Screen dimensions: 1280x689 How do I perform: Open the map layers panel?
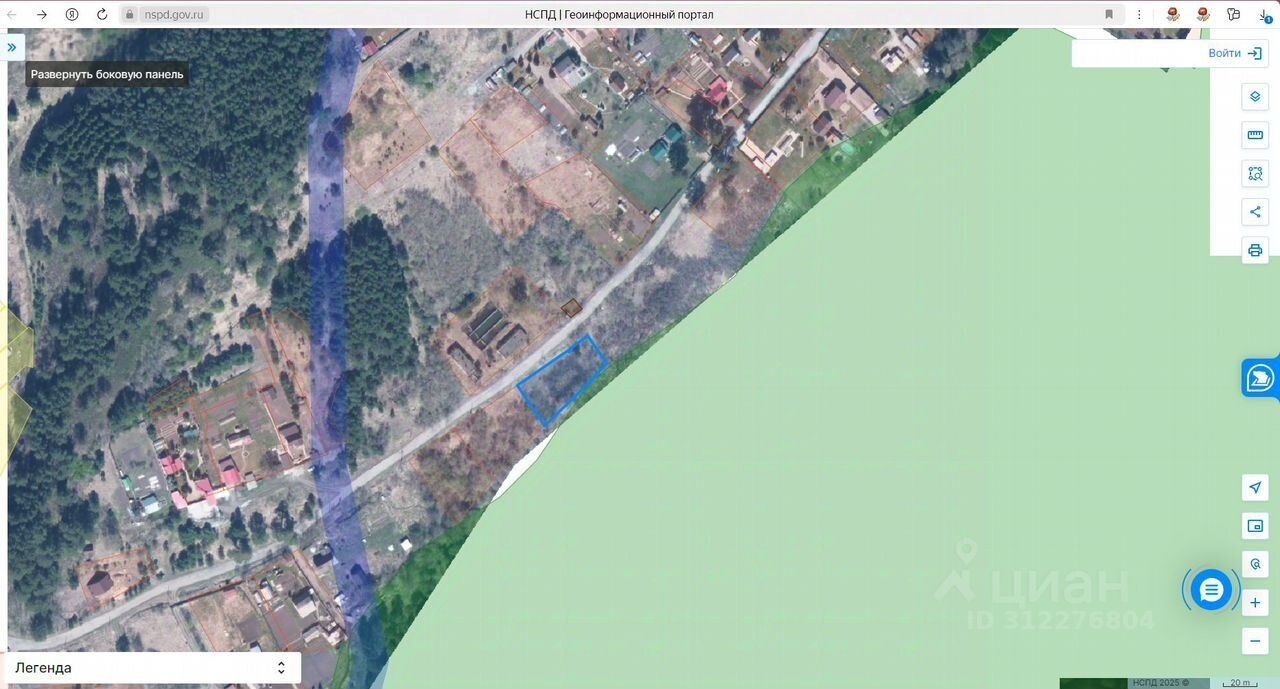(1255, 97)
